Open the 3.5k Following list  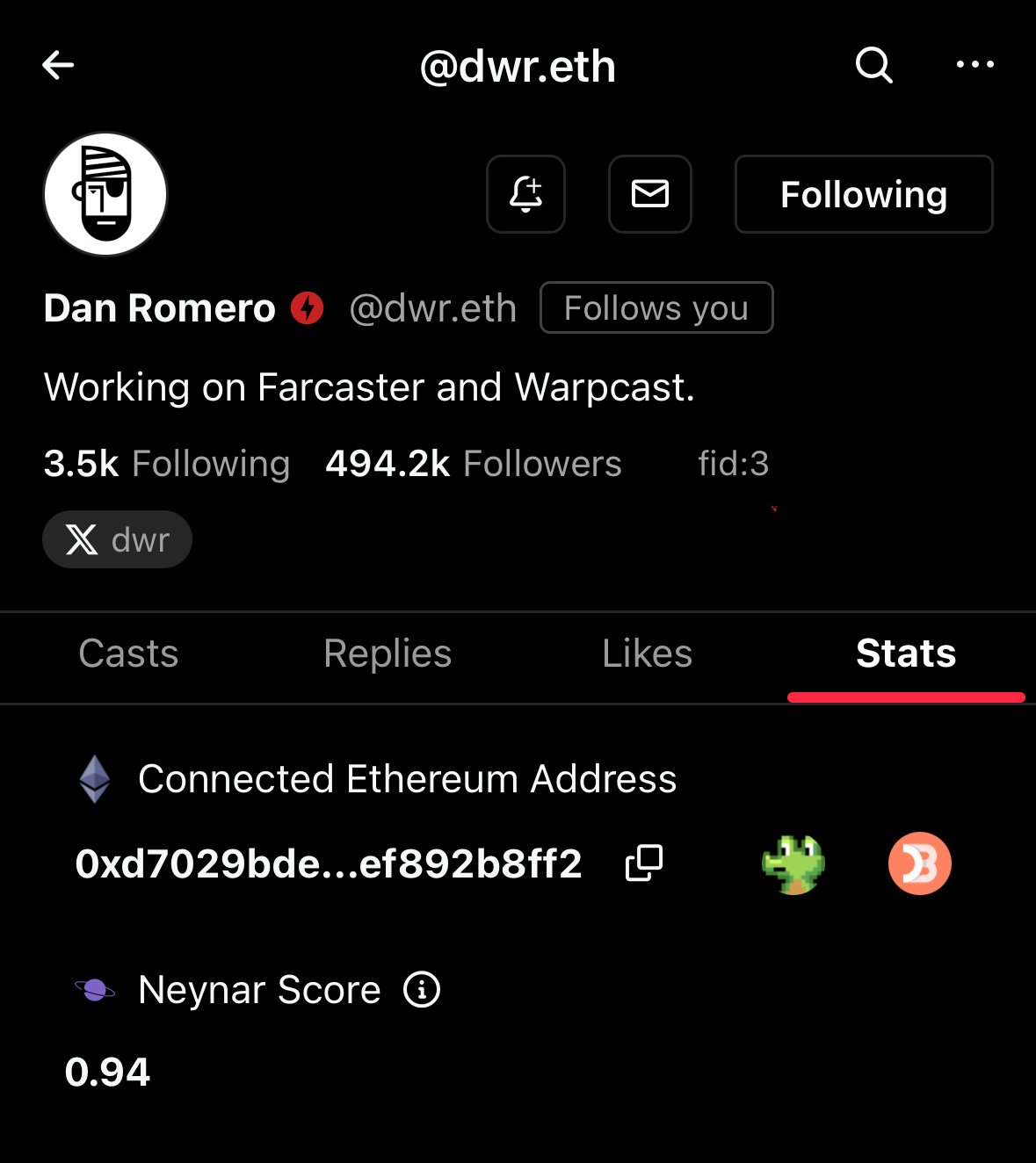pos(167,464)
